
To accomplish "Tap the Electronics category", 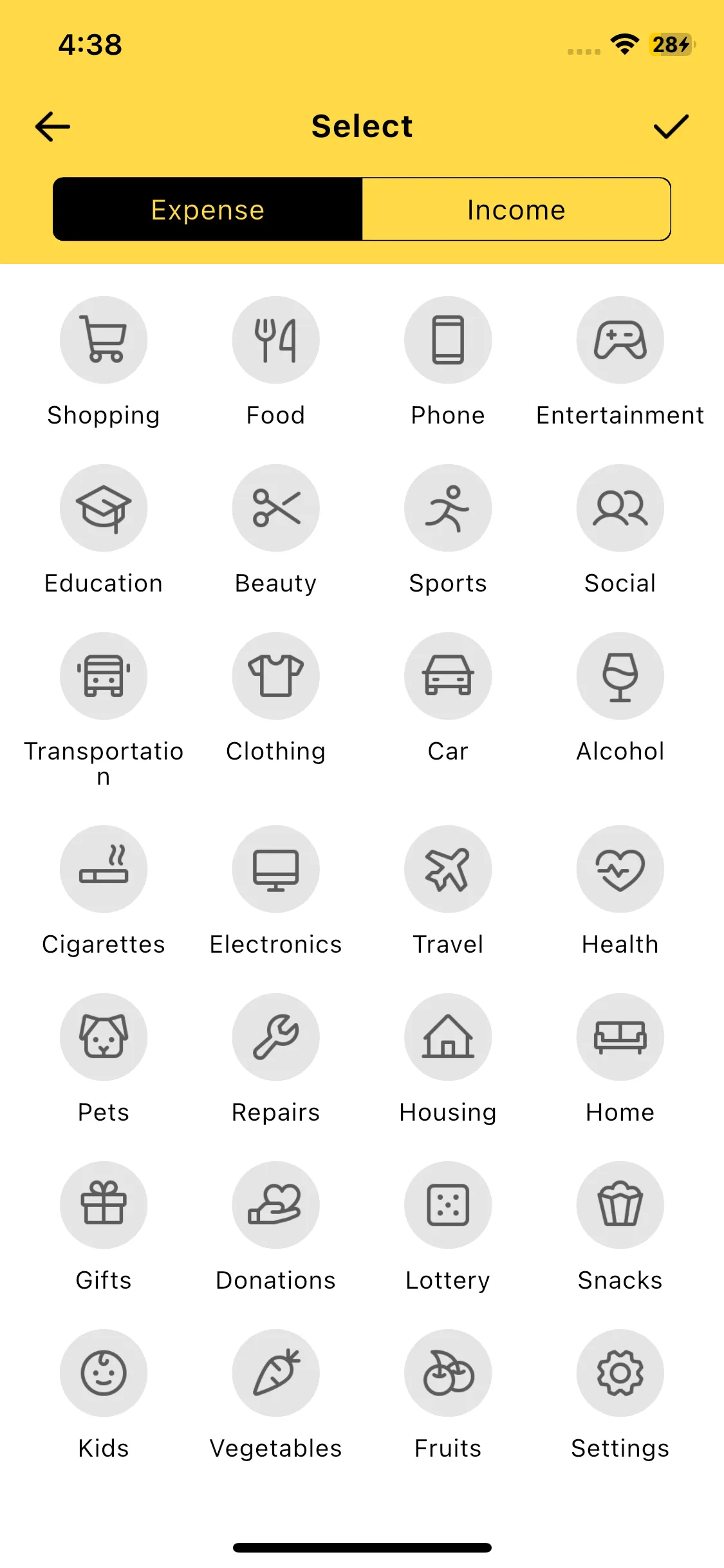I will tap(275, 869).
